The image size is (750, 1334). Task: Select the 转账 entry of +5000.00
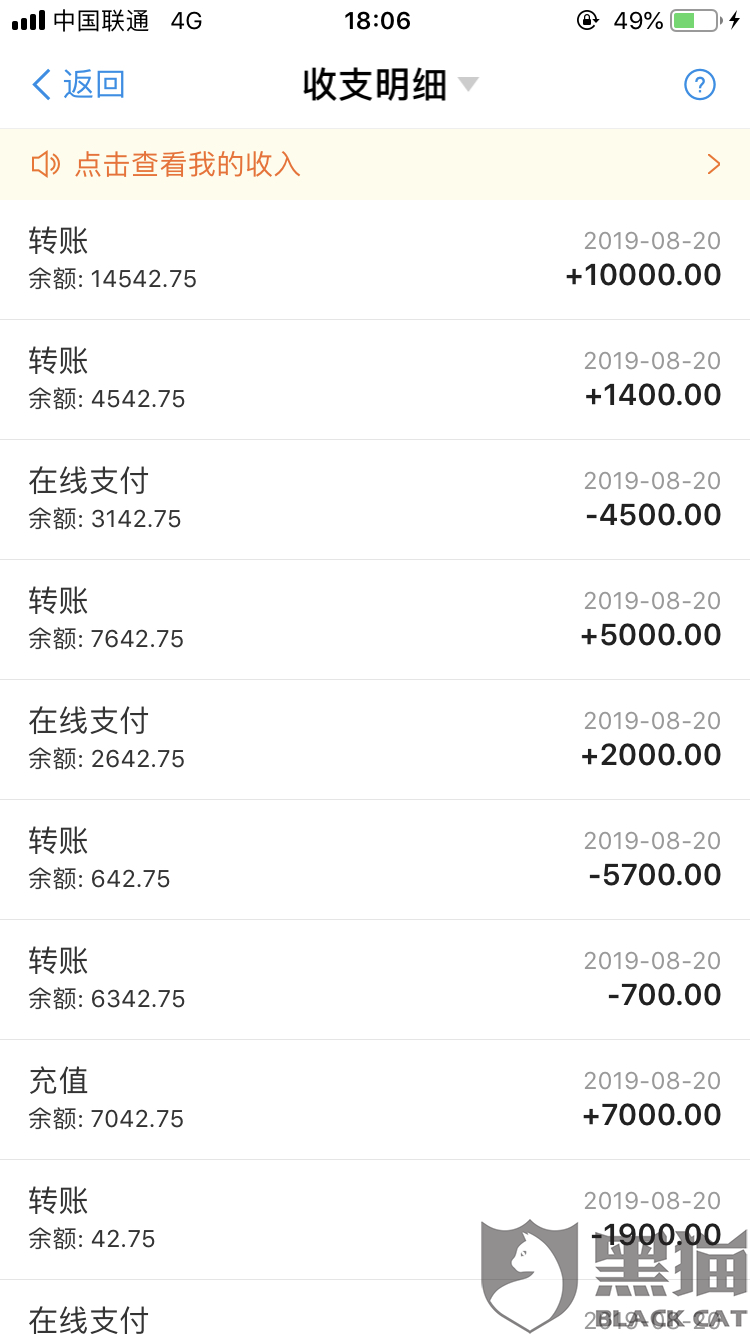pos(375,620)
